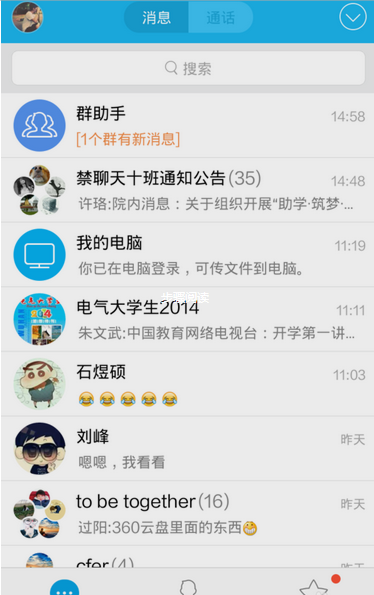
Task: Expand the dropdown arrow circle icon
Action: 352,17
